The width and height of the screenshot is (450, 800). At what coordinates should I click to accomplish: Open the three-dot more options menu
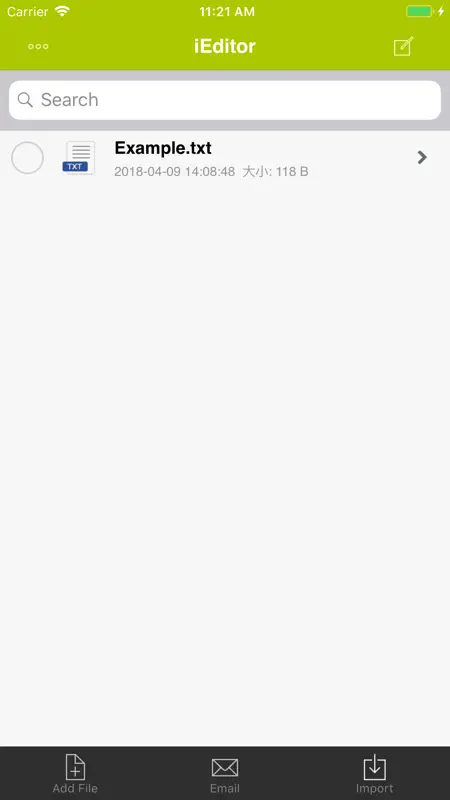38,46
